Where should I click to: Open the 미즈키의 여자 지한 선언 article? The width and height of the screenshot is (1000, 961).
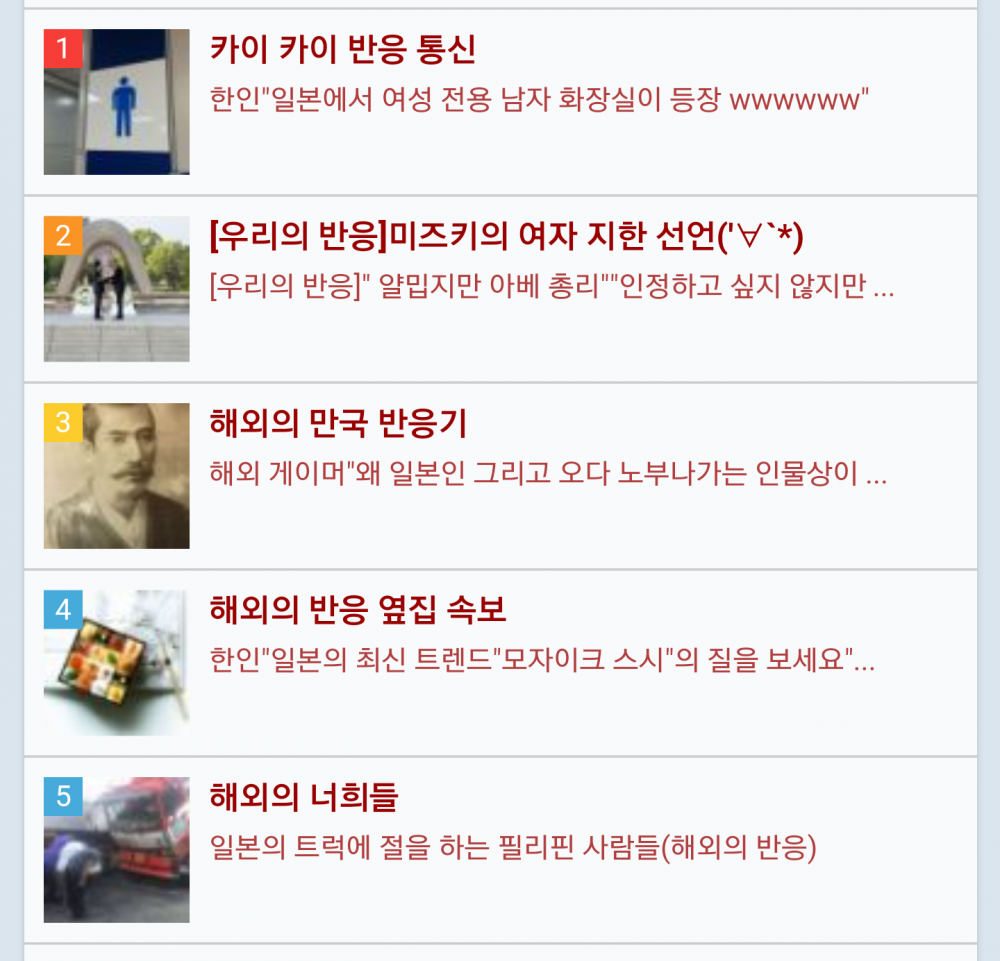[506, 237]
